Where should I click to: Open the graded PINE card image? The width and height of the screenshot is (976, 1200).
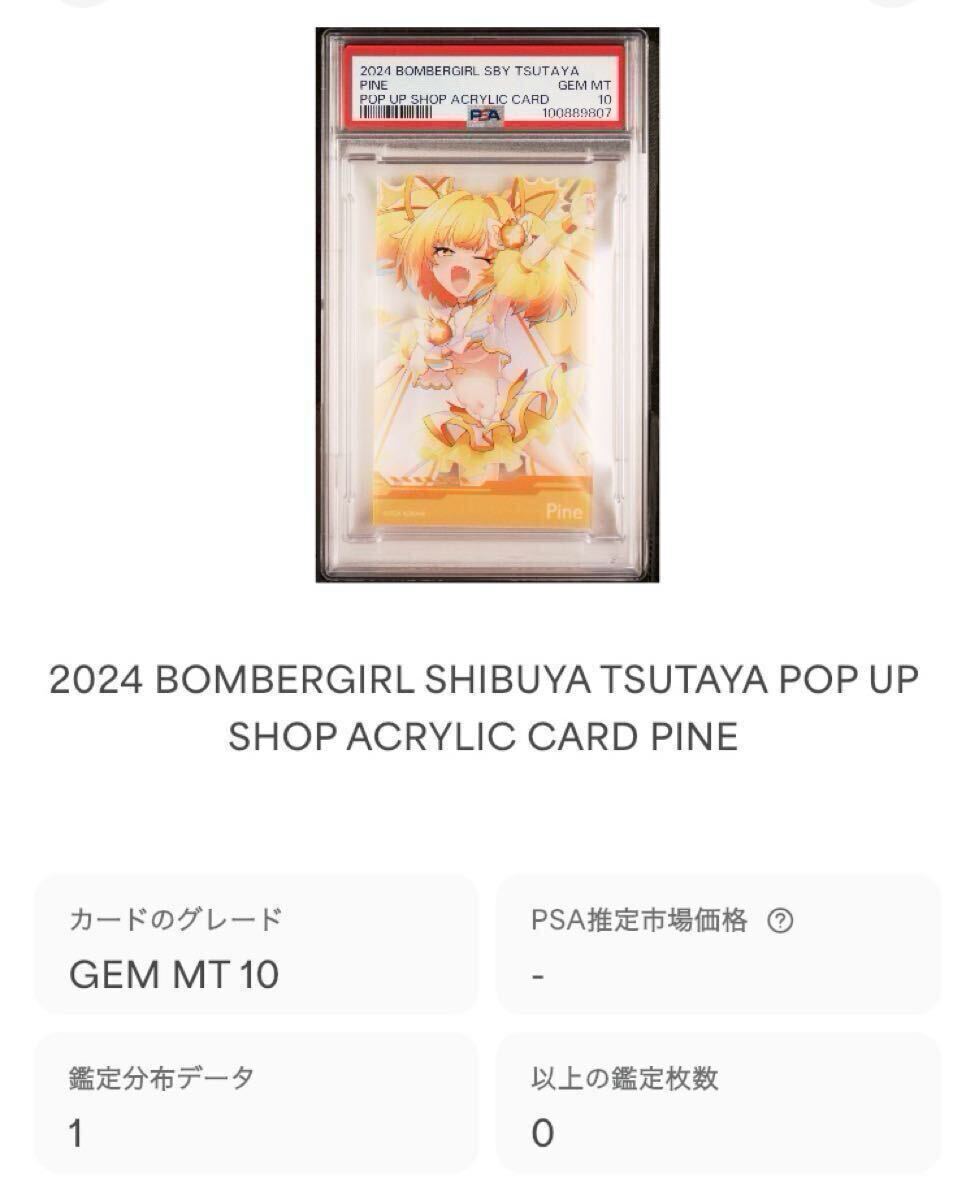(x=487, y=305)
